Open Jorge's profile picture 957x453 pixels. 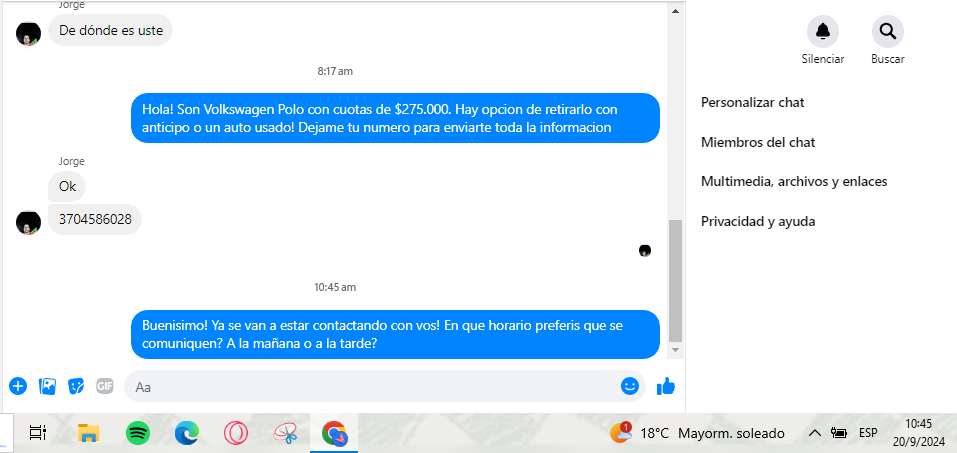tap(28, 221)
